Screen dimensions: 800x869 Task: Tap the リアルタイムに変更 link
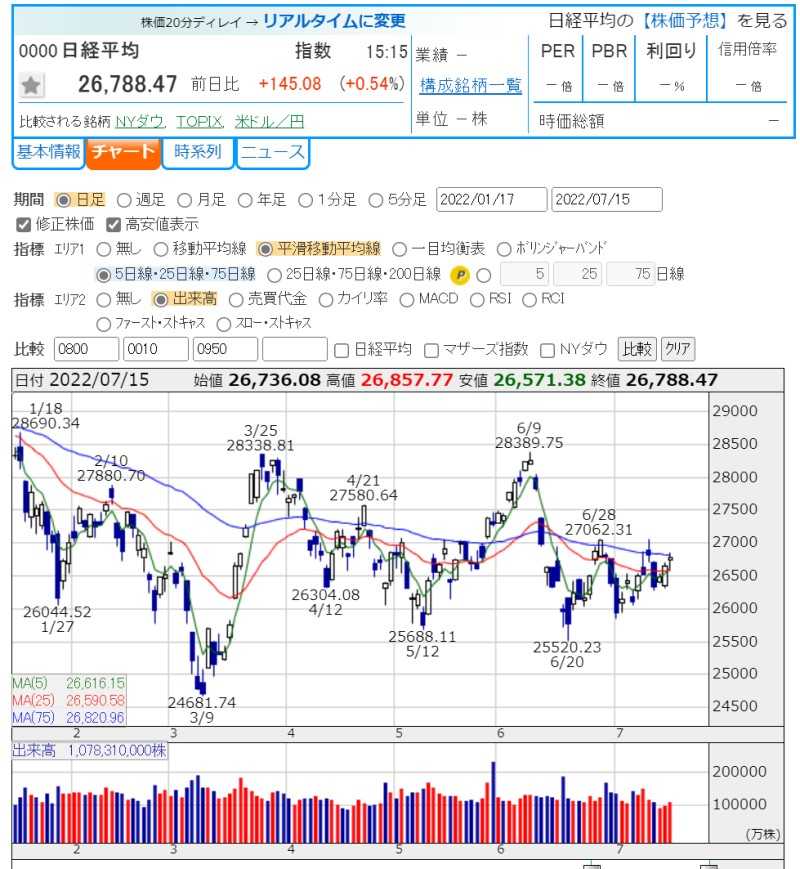coord(334,21)
